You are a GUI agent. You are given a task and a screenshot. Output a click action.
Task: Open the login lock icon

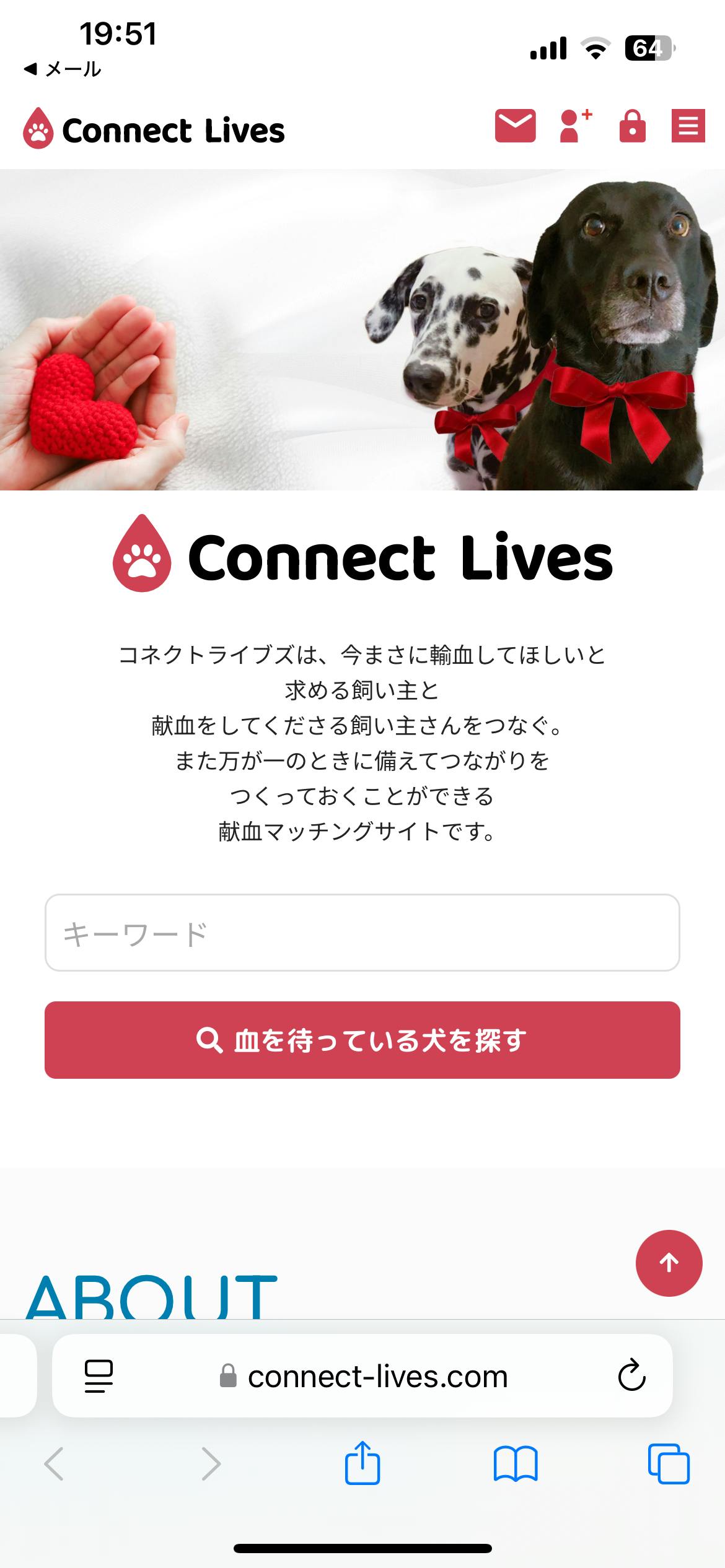click(x=632, y=126)
